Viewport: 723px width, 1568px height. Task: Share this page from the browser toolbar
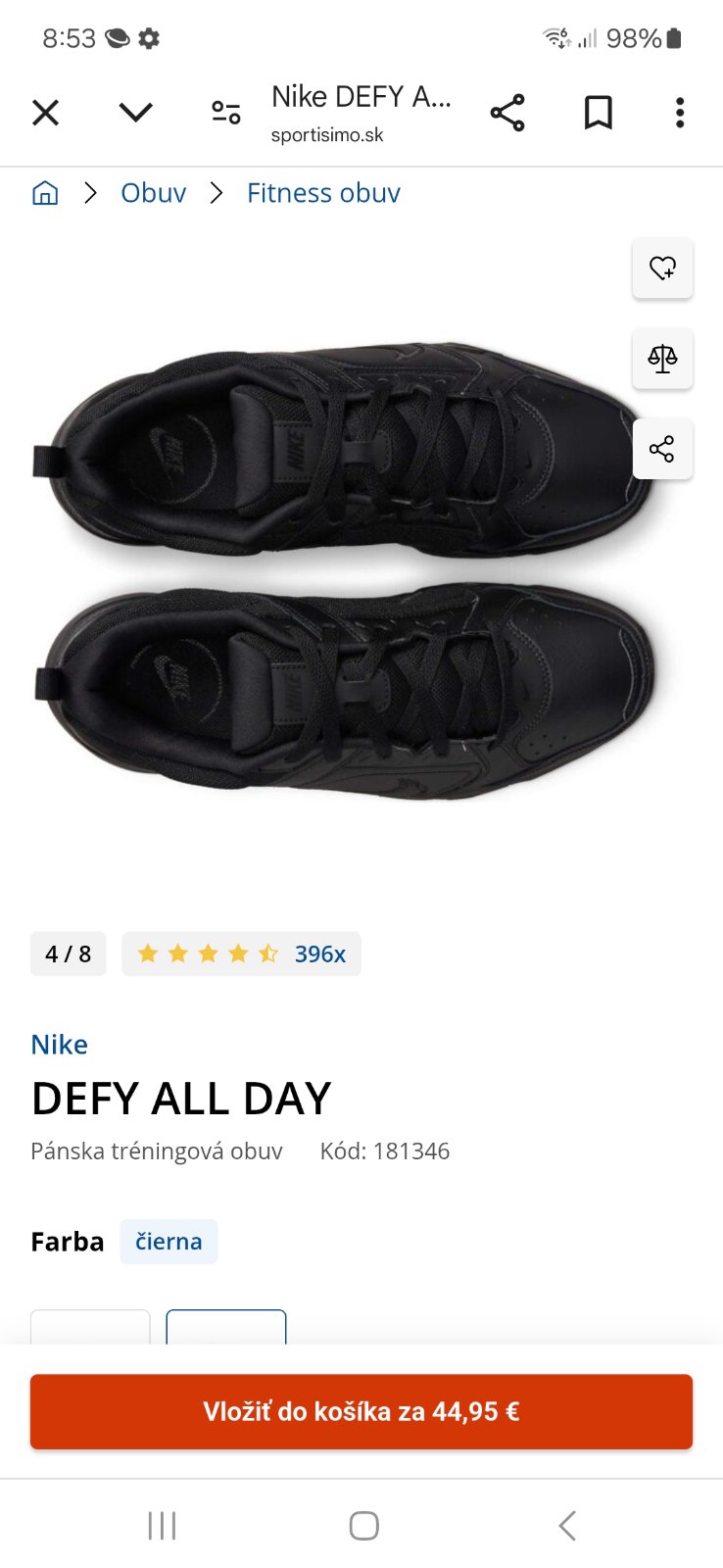tap(507, 113)
